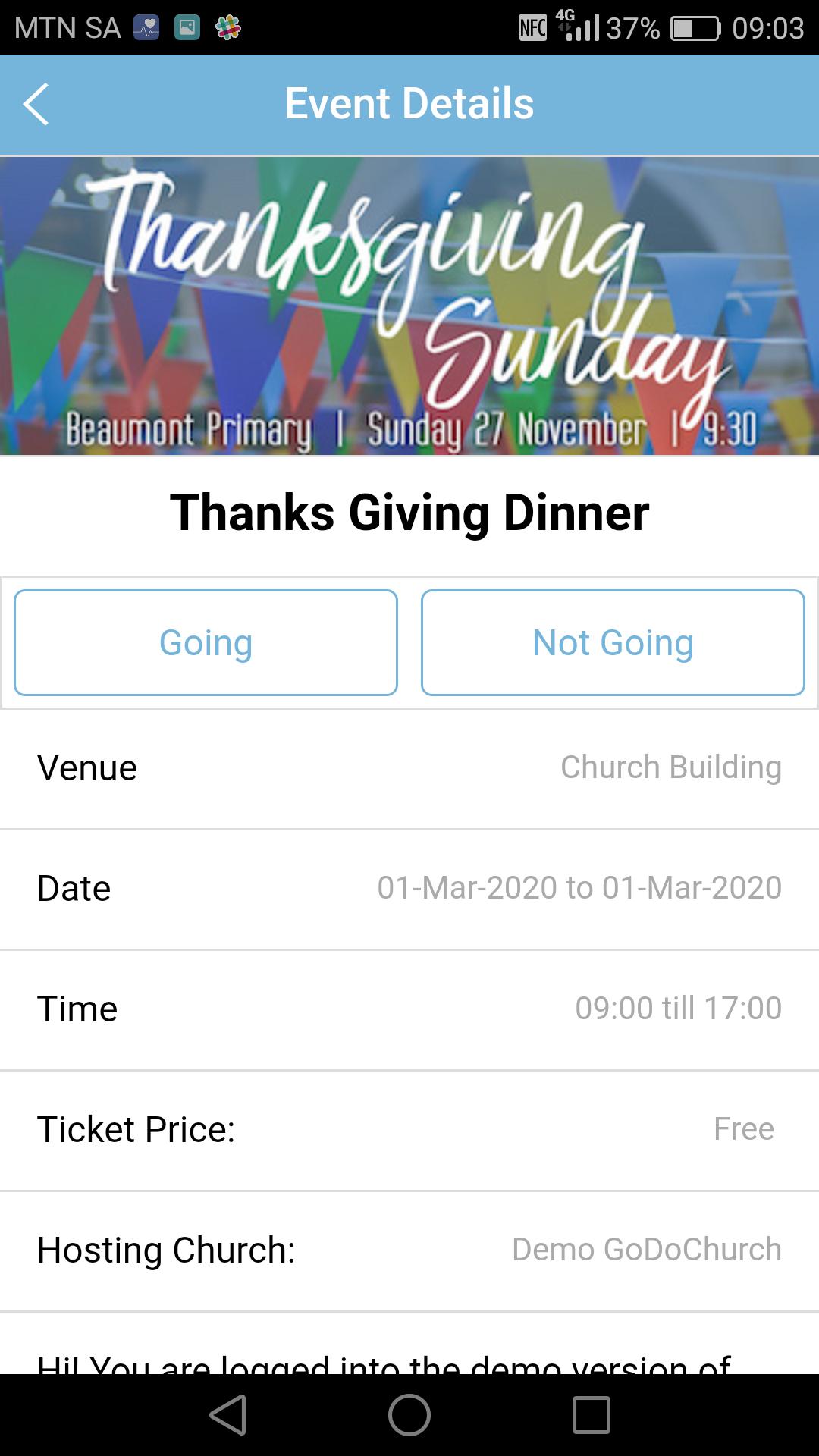The image size is (819, 1456).
Task: Open the 01-Mar-2020 date row
Action: point(579,888)
